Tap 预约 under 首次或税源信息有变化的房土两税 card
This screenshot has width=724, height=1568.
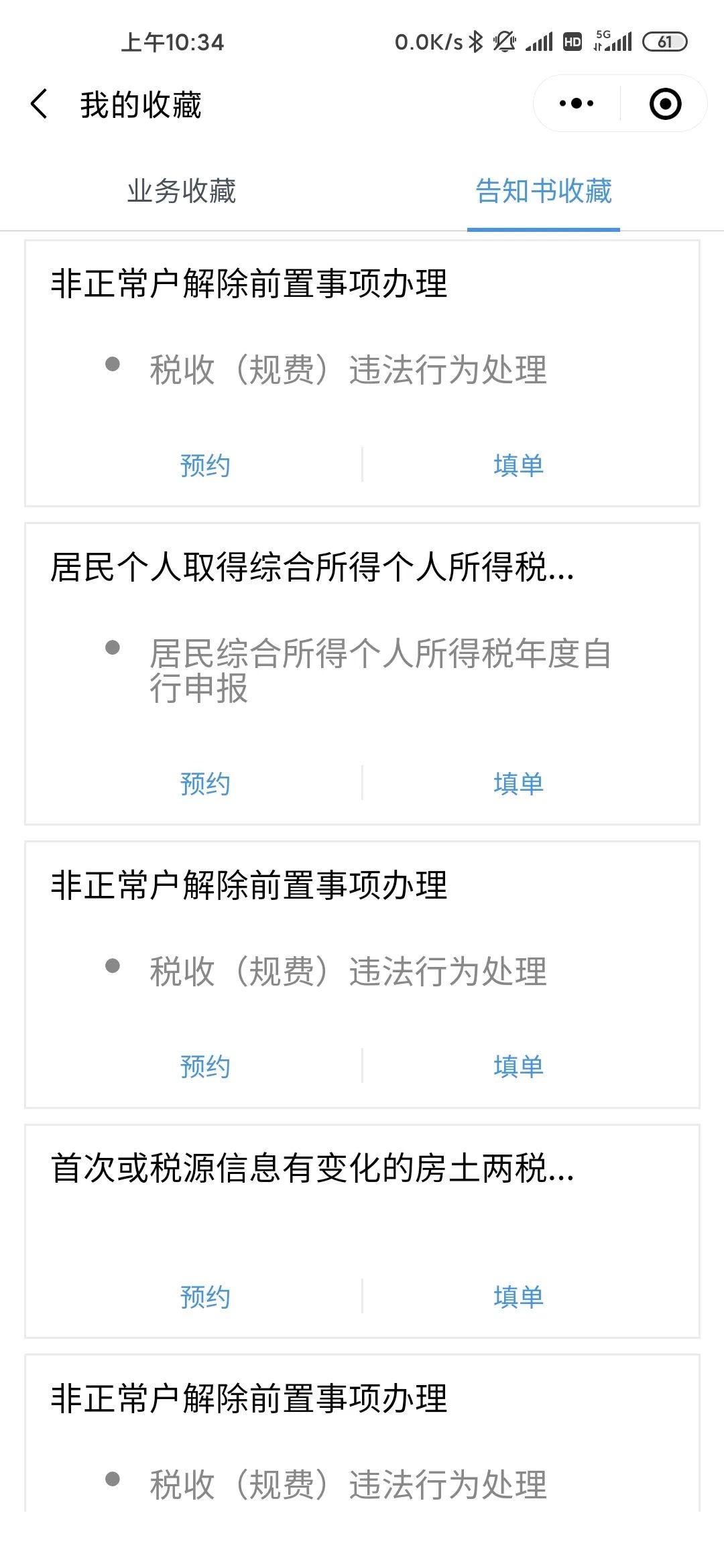click(205, 1297)
